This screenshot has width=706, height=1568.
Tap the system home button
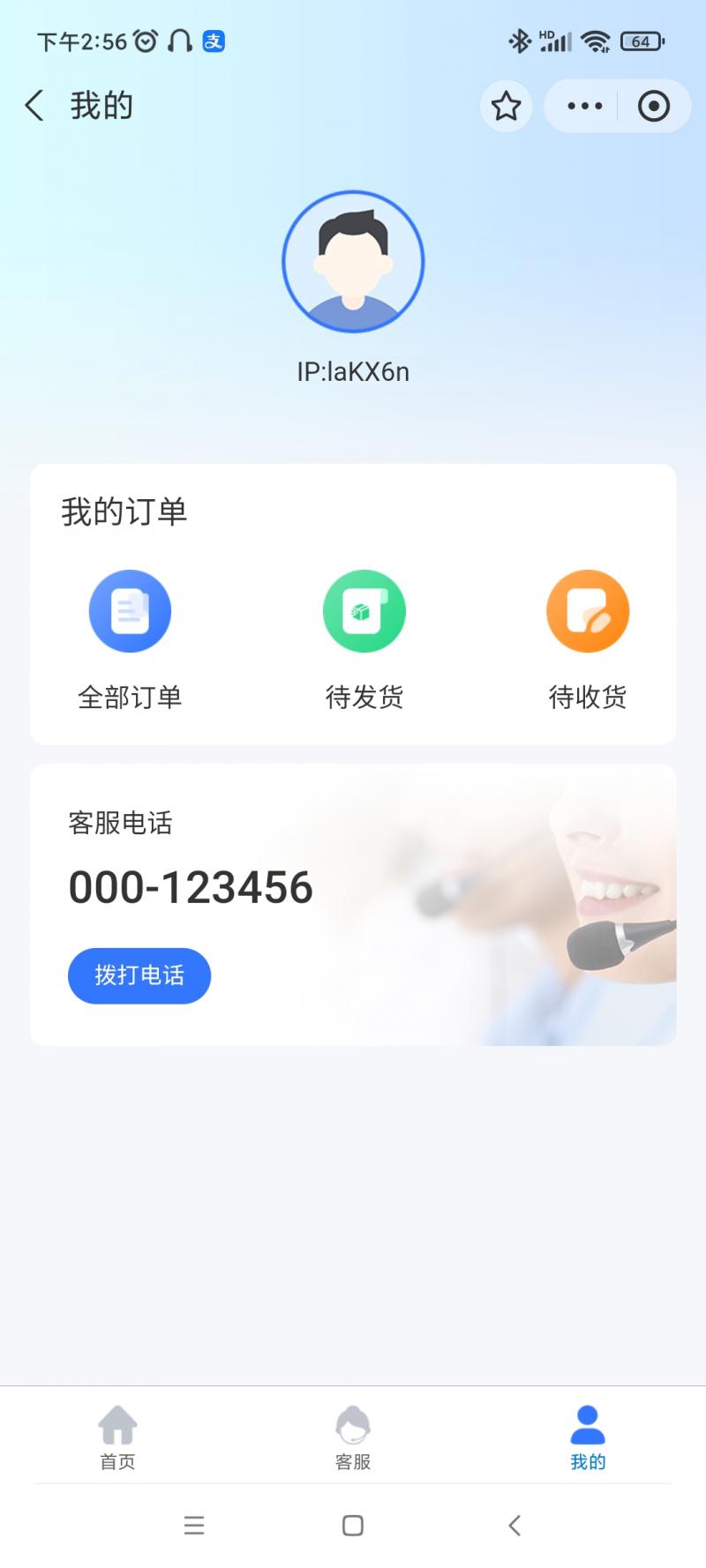pyautogui.click(x=353, y=1526)
